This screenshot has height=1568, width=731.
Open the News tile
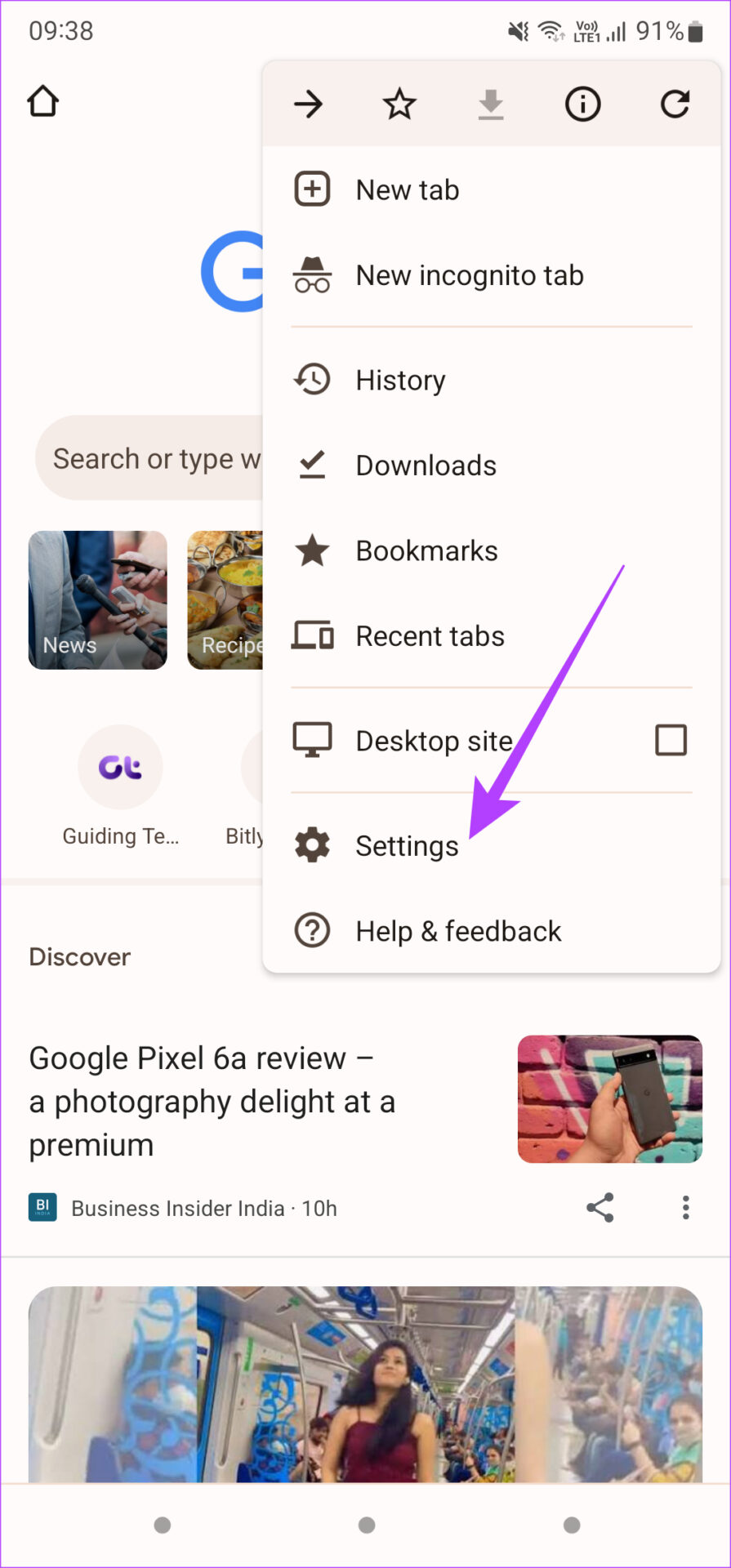[x=98, y=600]
